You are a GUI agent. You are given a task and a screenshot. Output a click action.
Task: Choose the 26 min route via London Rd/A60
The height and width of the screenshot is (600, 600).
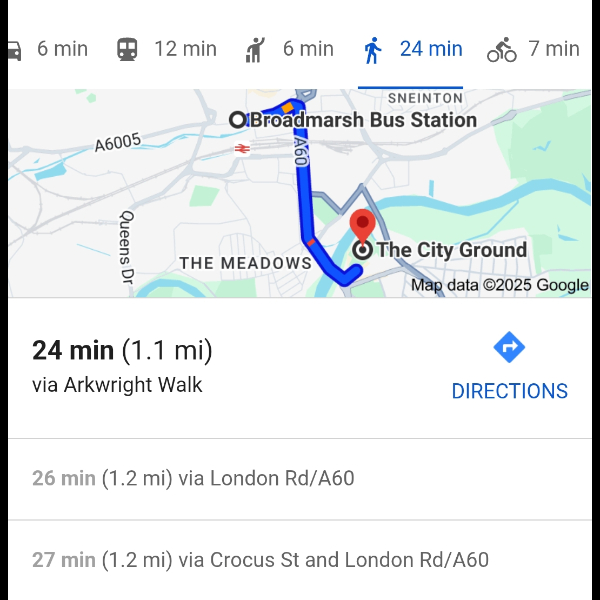tap(300, 478)
